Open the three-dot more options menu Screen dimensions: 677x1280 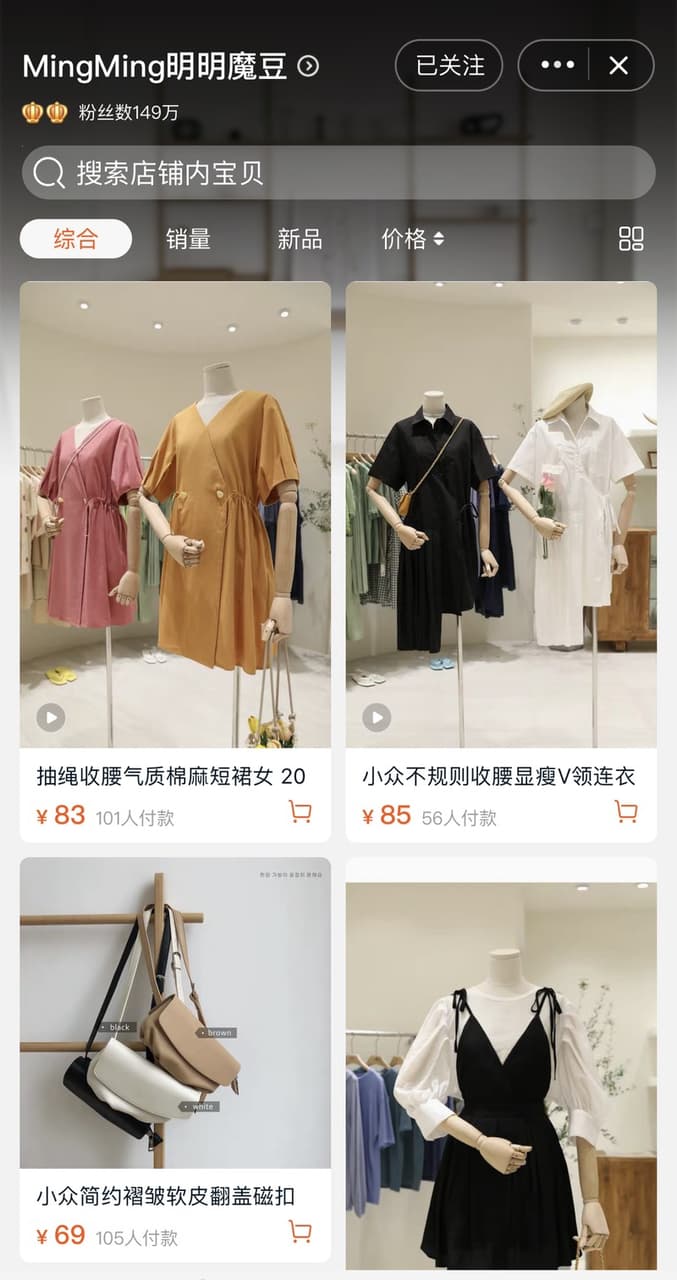[557, 66]
